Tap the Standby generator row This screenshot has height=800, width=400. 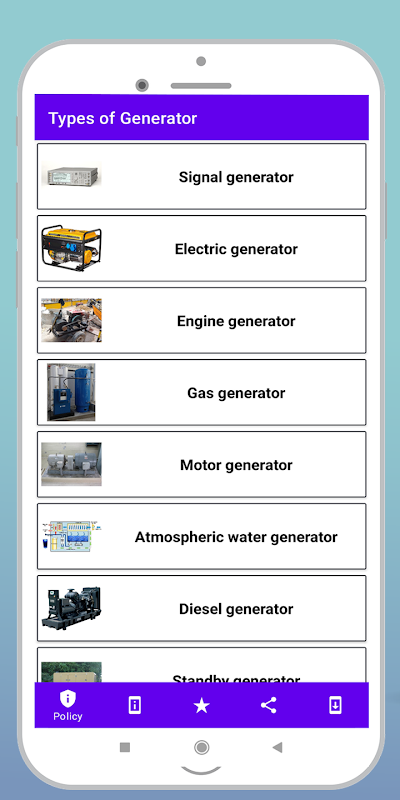point(202,665)
